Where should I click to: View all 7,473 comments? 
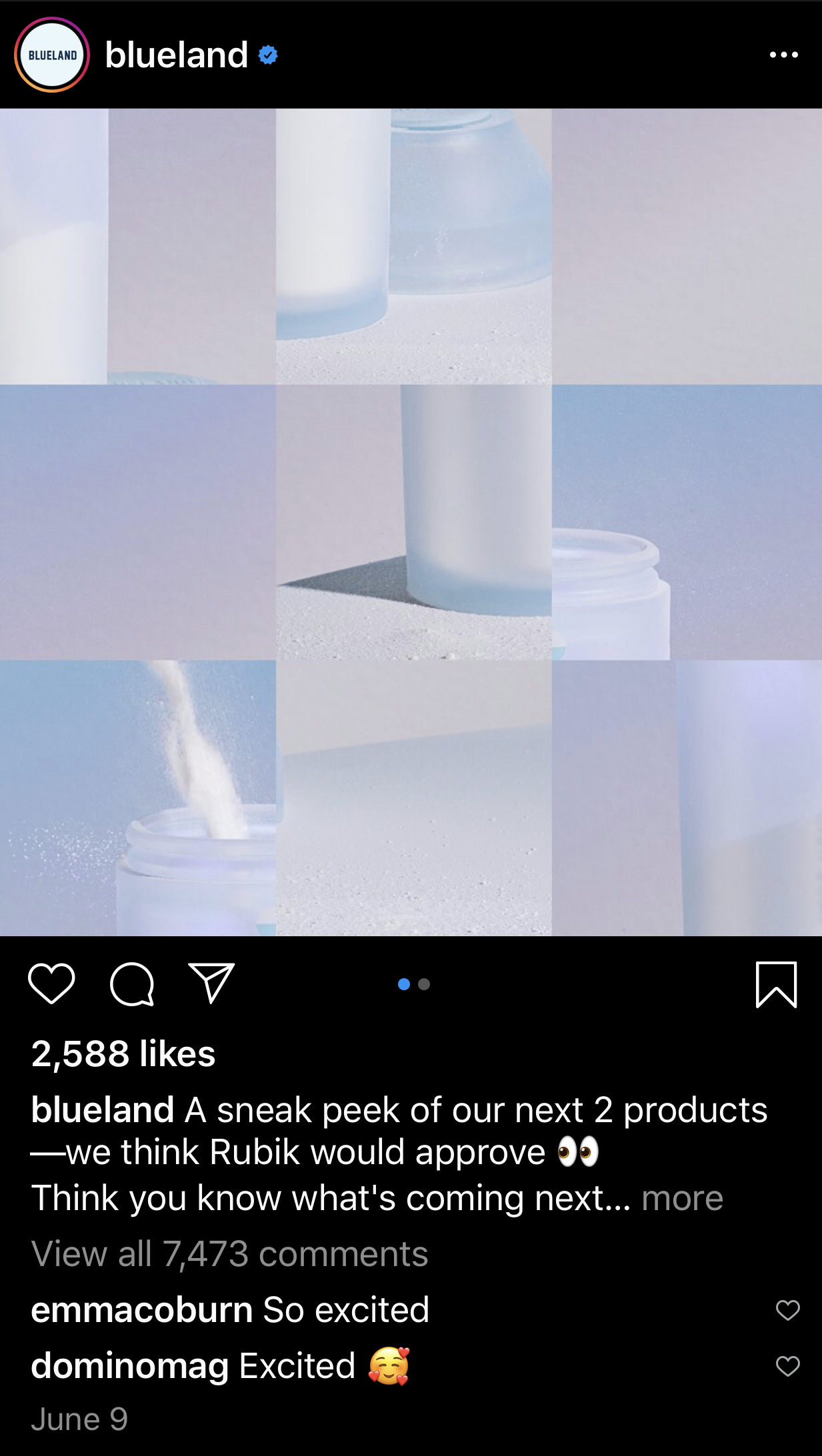click(229, 1254)
